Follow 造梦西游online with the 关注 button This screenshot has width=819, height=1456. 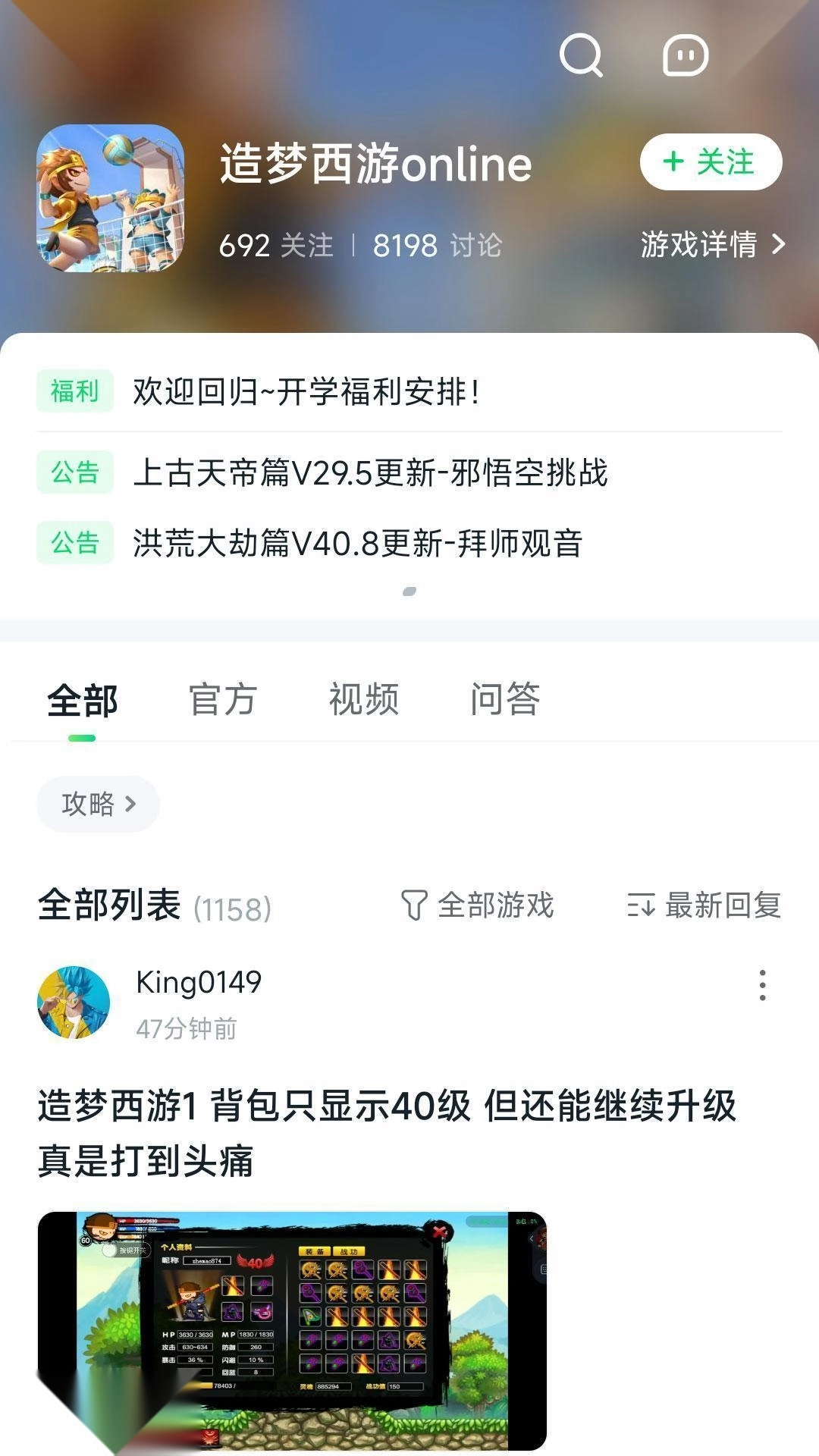pos(711,162)
